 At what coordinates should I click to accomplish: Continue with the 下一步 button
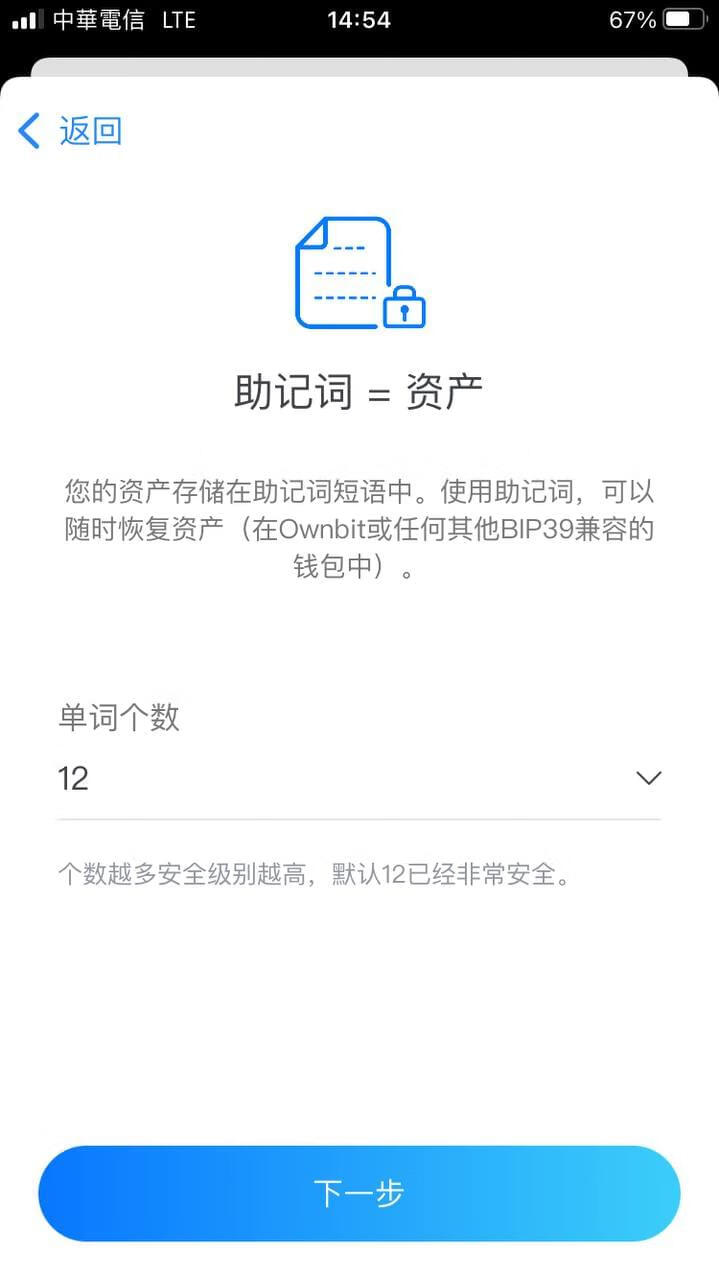[x=359, y=1193]
